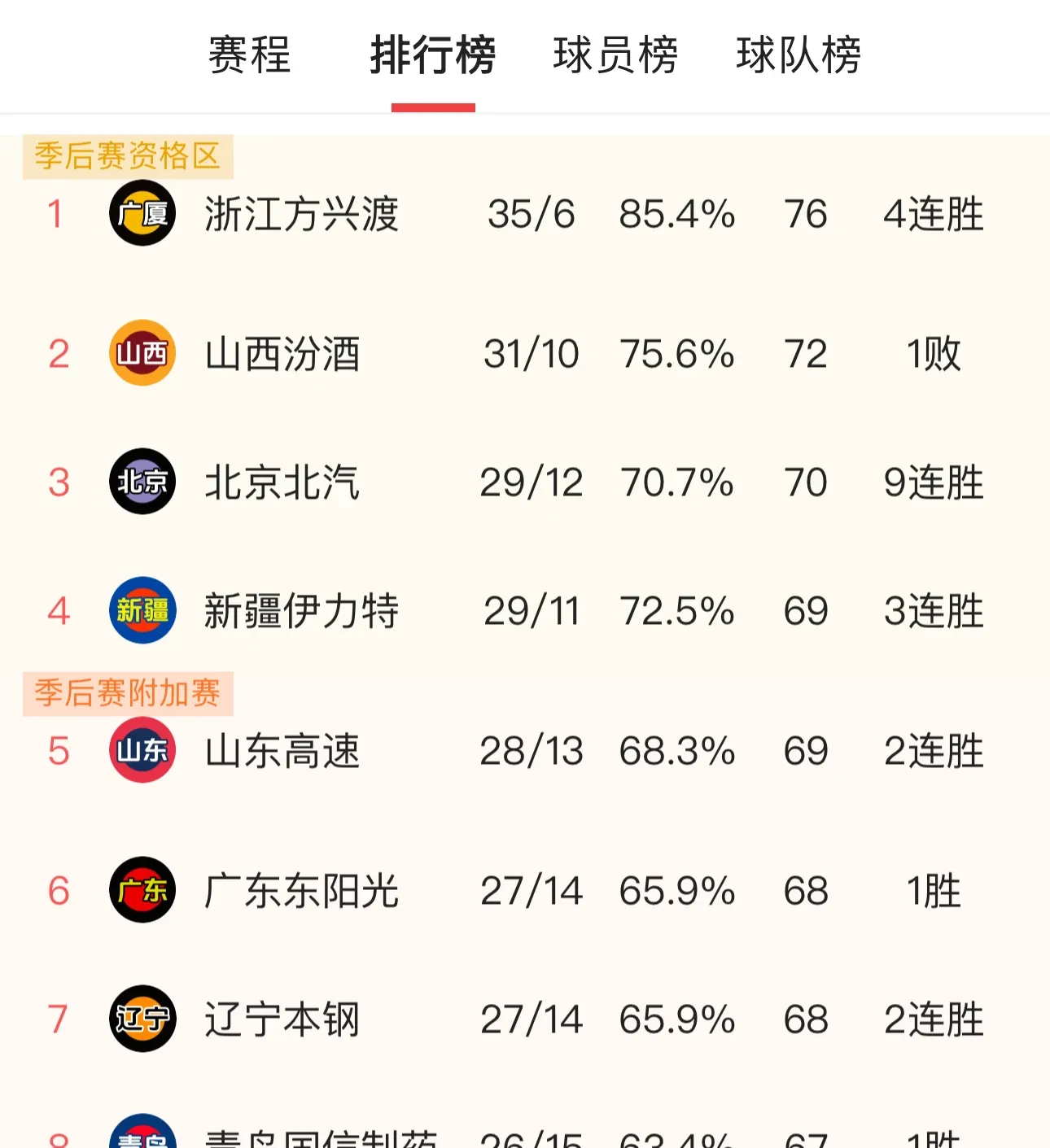Click 山西汾酒 win percentage 75.6%
The height and width of the screenshot is (1148, 1050).
tap(679, 352)
